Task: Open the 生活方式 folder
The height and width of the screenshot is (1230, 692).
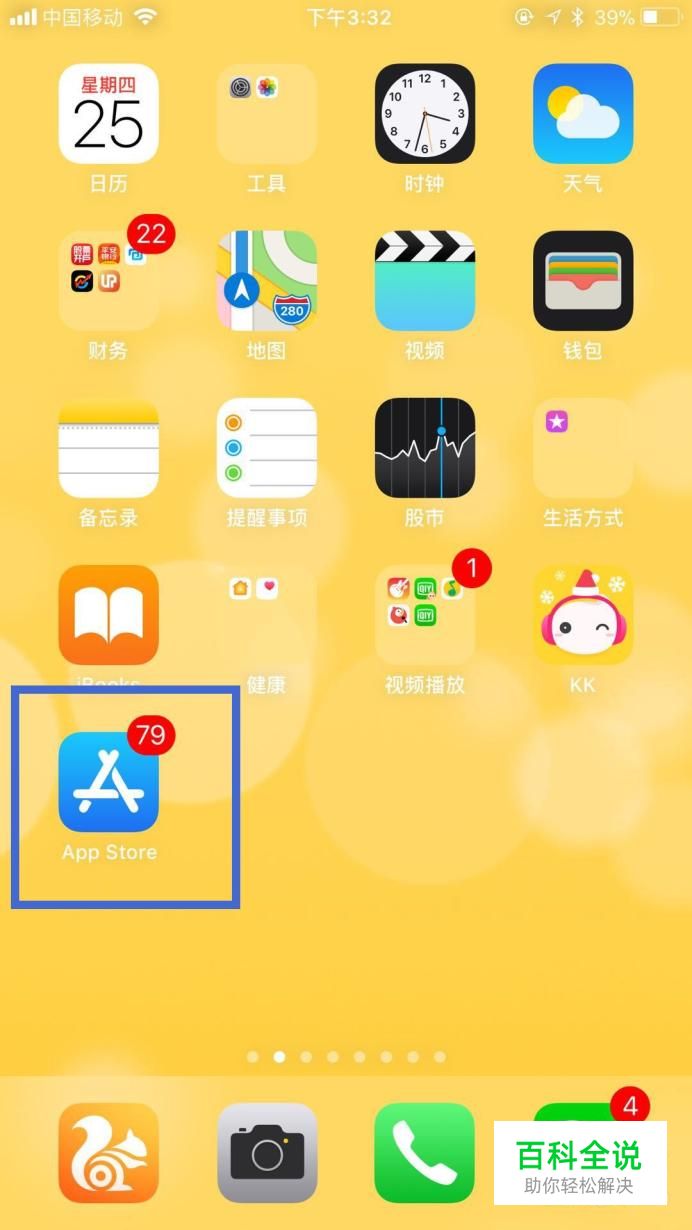Action: (583, 448)
